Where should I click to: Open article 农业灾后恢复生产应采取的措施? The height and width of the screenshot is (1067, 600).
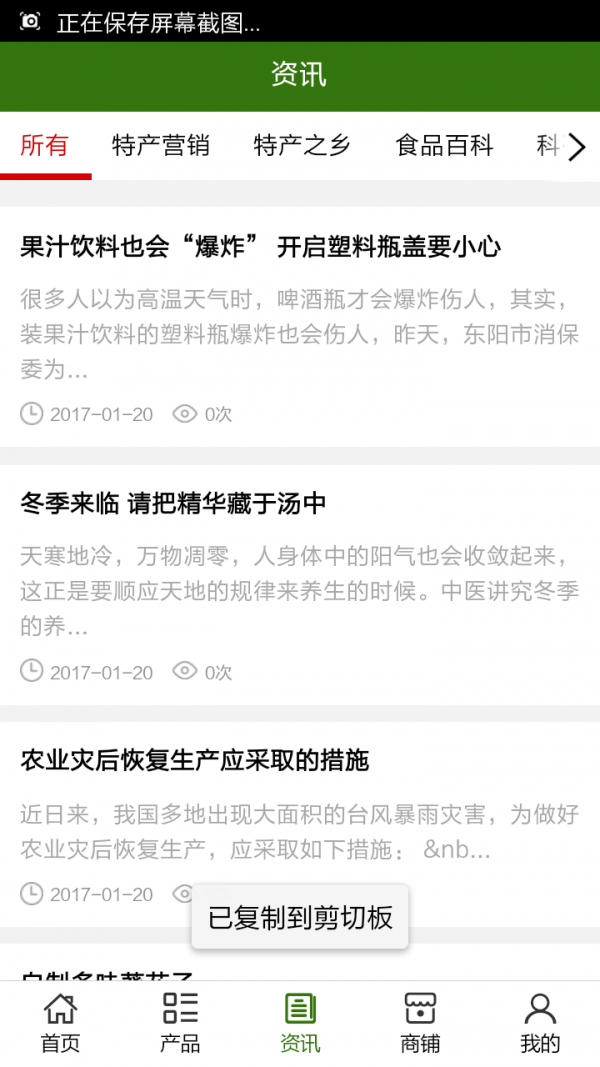pyautogui.click(x=195, y=761)
